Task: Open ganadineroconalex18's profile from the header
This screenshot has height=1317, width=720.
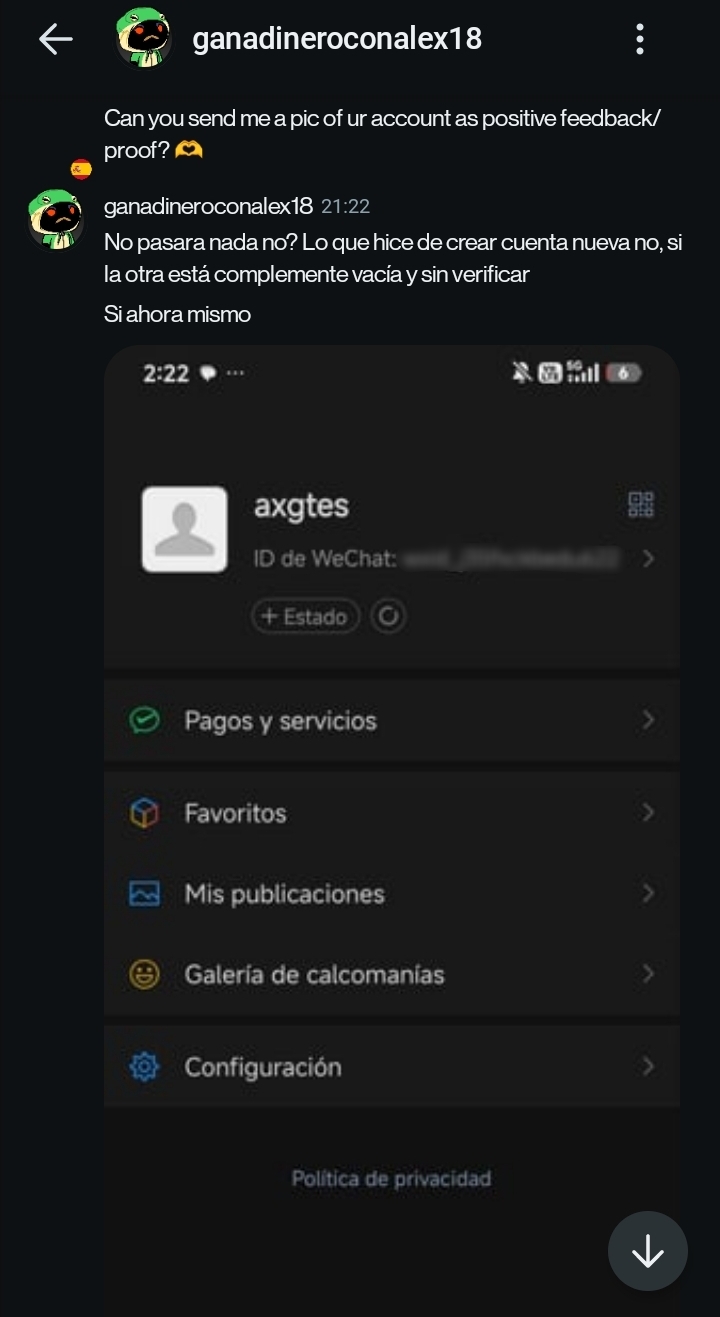Action: [336, 39]
